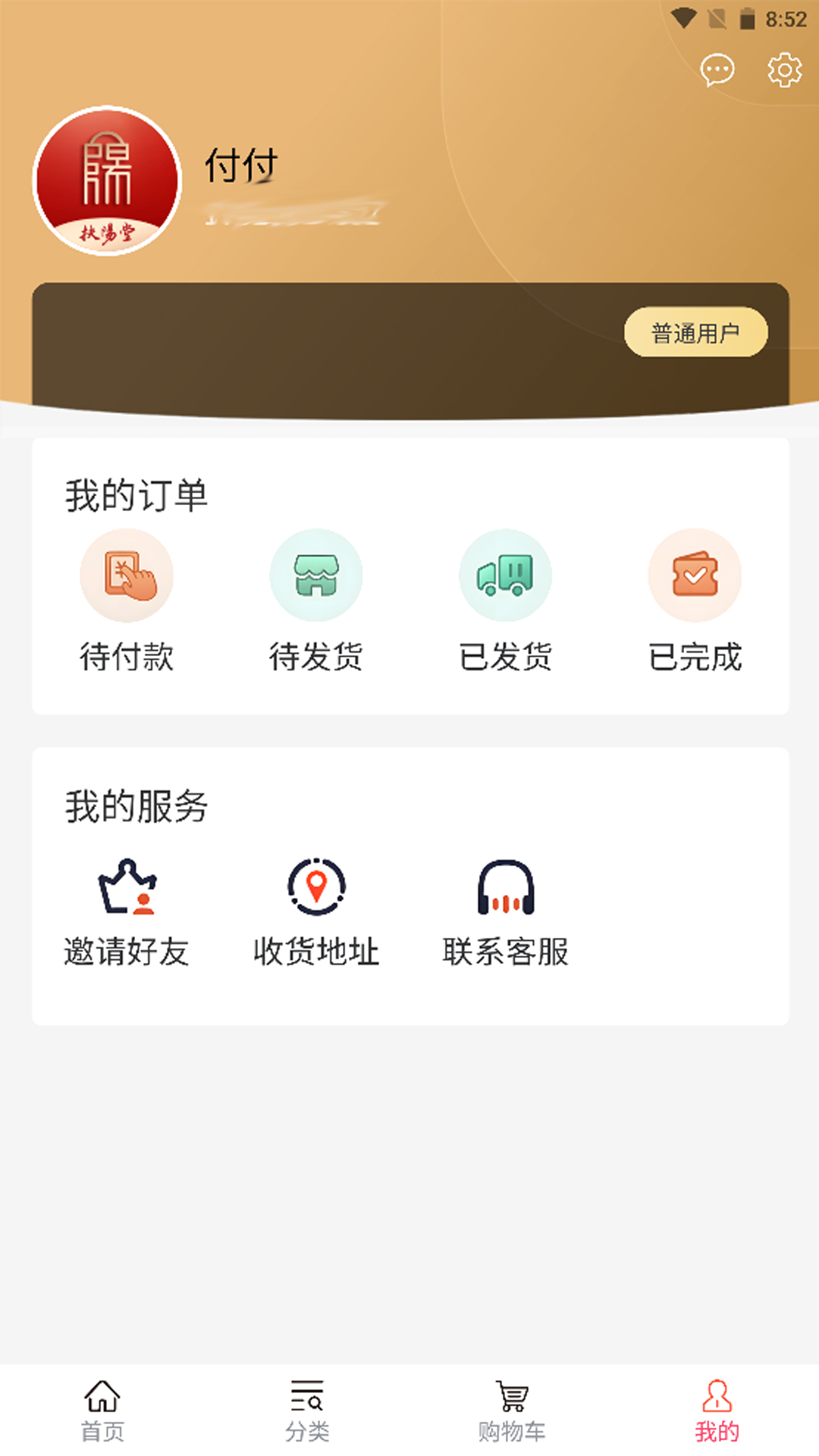Tap the 普通用户 membership badge
The width and height of the screenshot is (819, 1456).
tap(695, 332)
